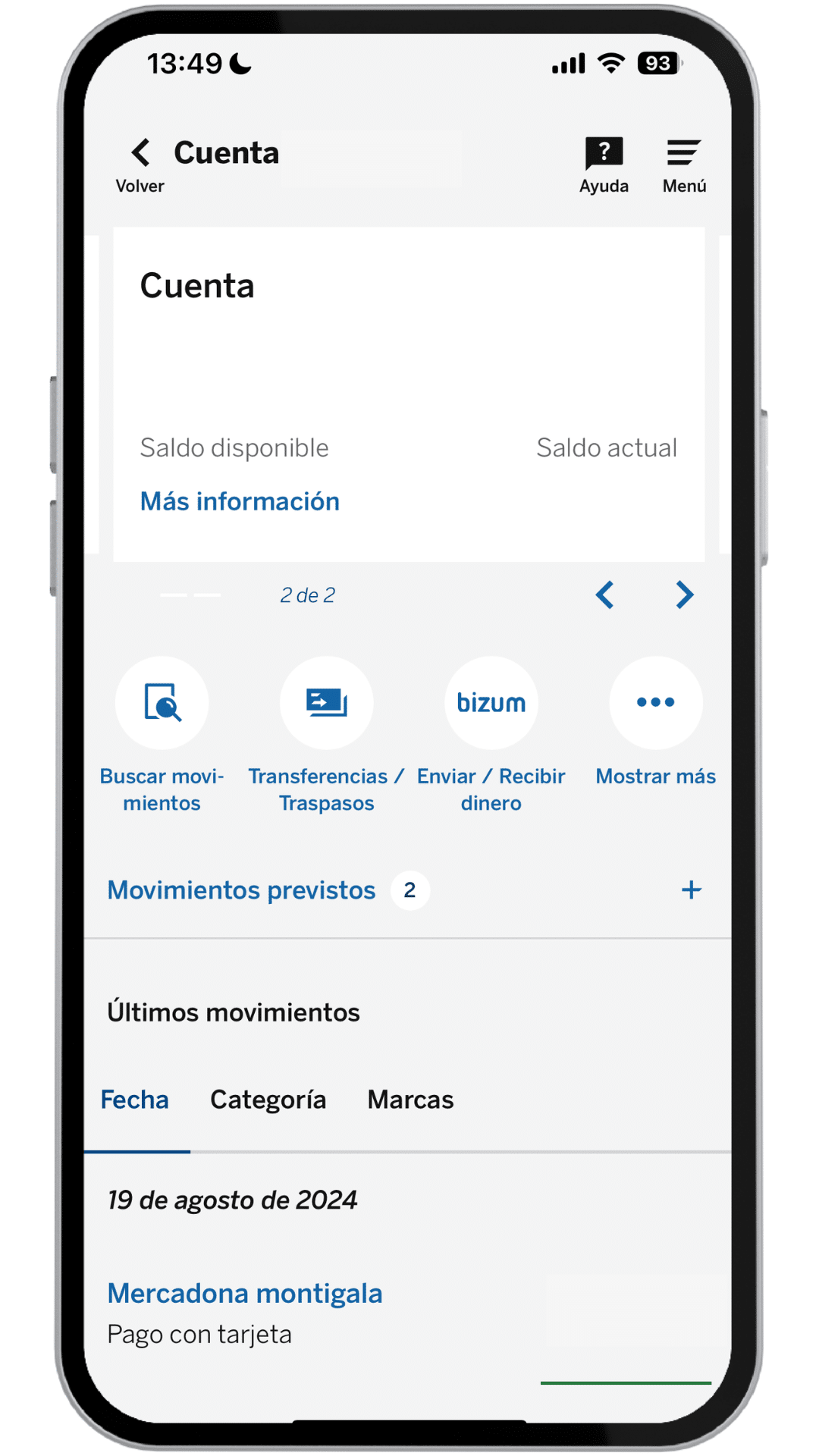Tap Mostrar más options
This screenshot has width=819, height=1456.
(x=656, y=703)
